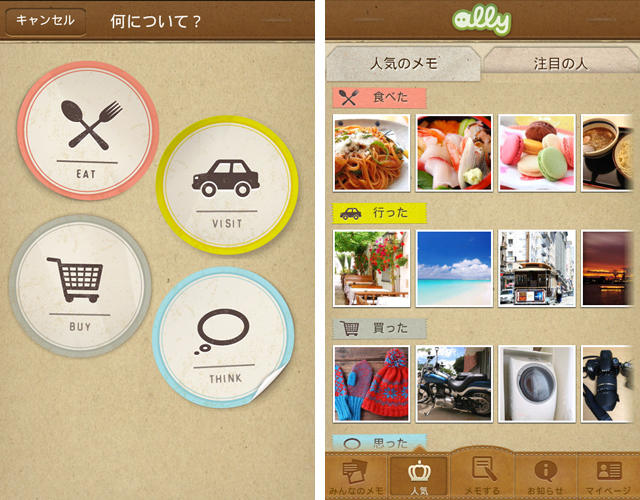Go to the みんなのメモ bottom tab
Viewport: 640px width, 500px height.
[x=356, y=474]
